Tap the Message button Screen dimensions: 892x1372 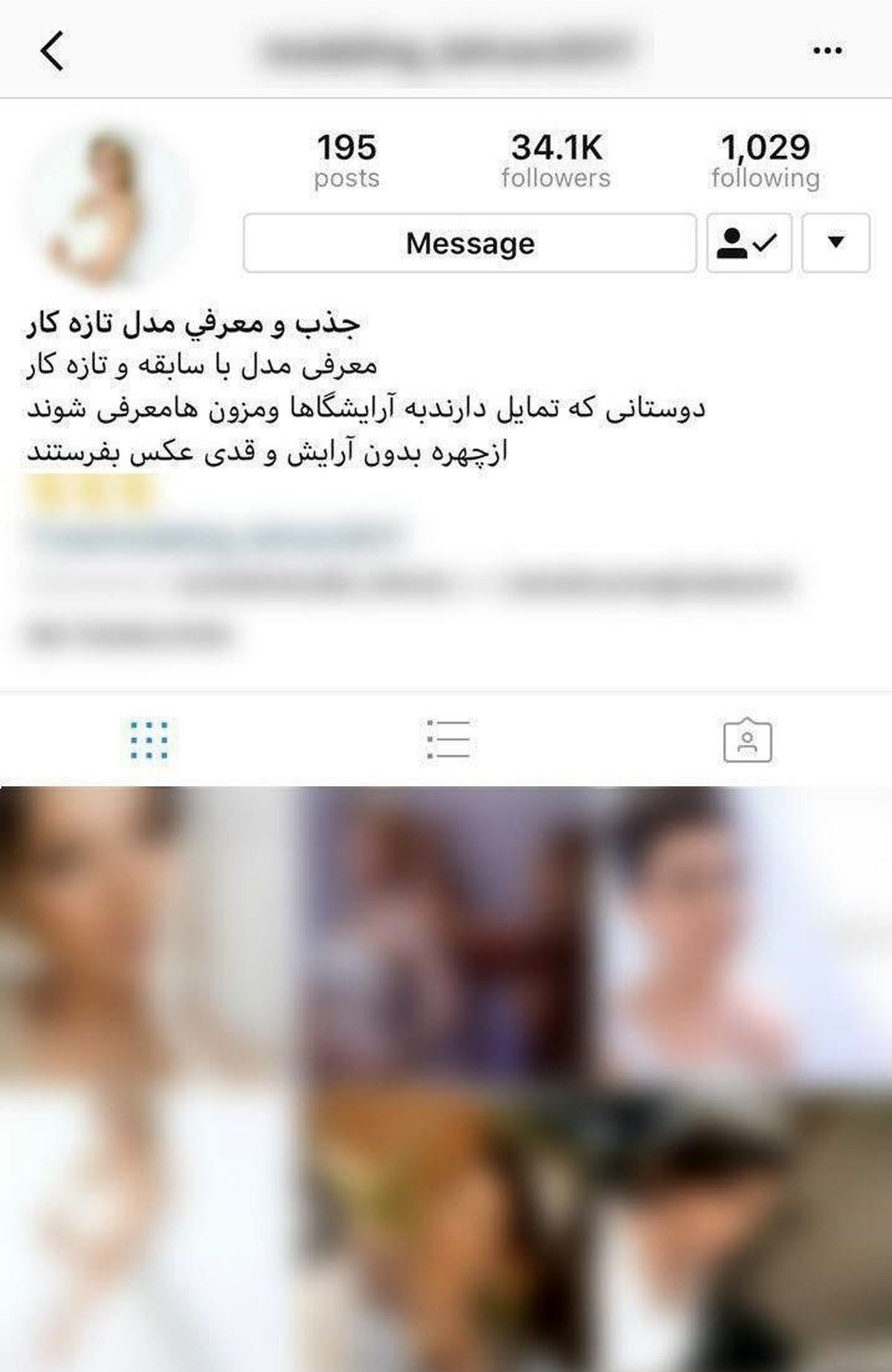470,243
